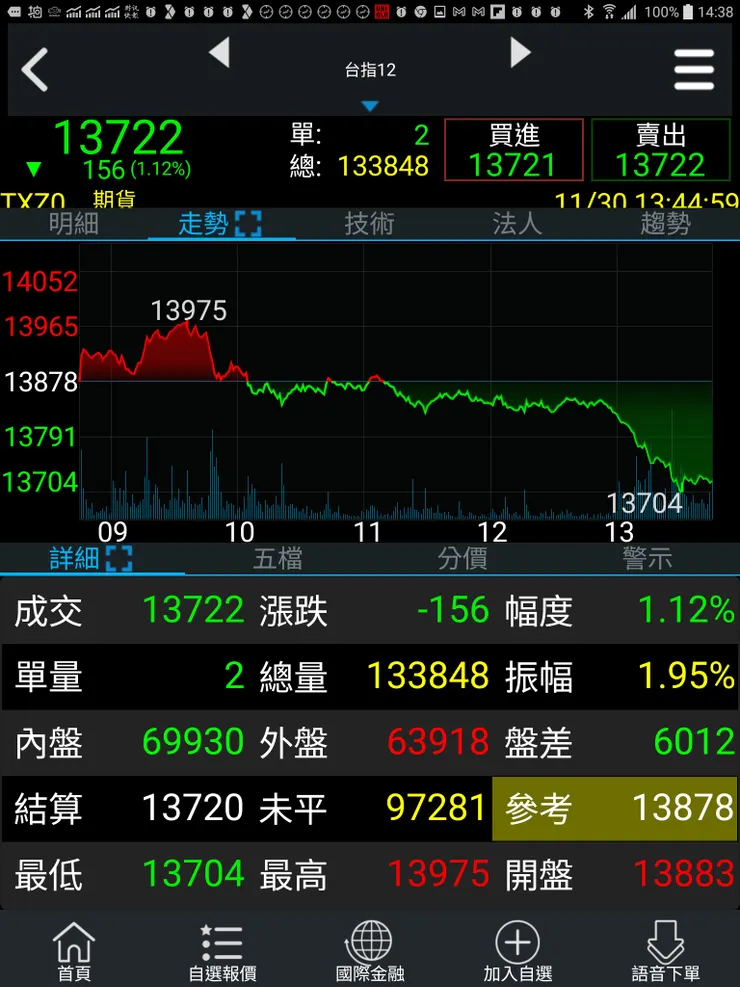The width and height of the screenshot is (740, 987).
Task: Show the 五檔 five-level quotes tab
Action: click(x=277, y=558)
